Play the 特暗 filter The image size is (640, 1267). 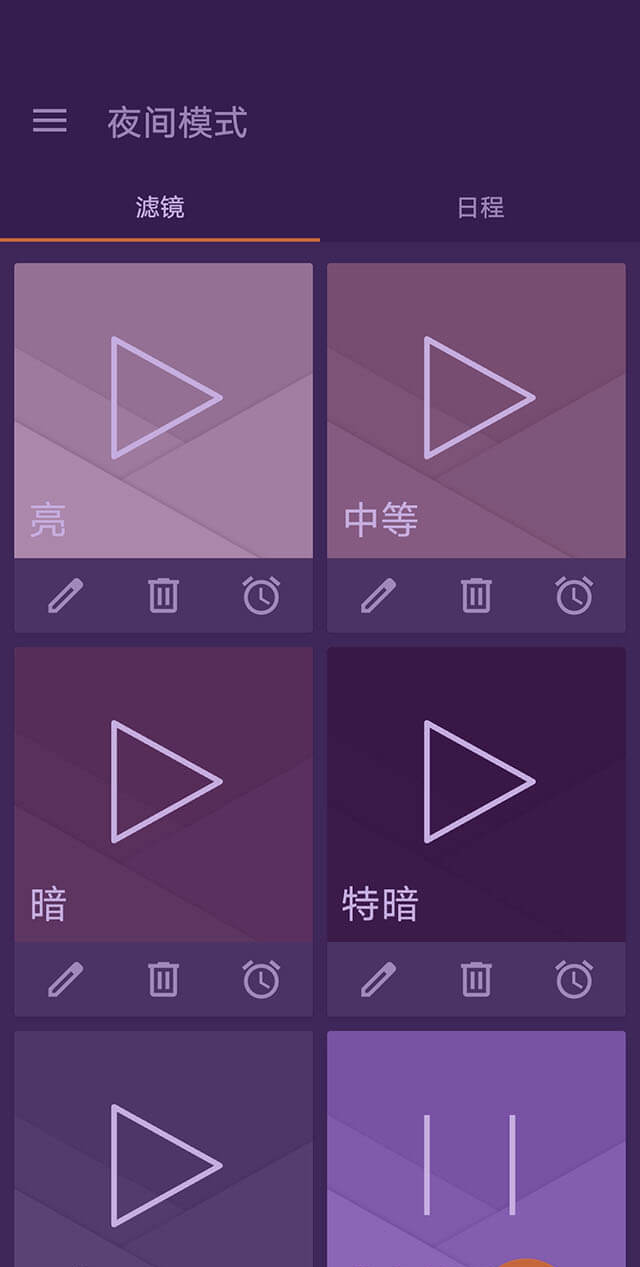(478, 781)
